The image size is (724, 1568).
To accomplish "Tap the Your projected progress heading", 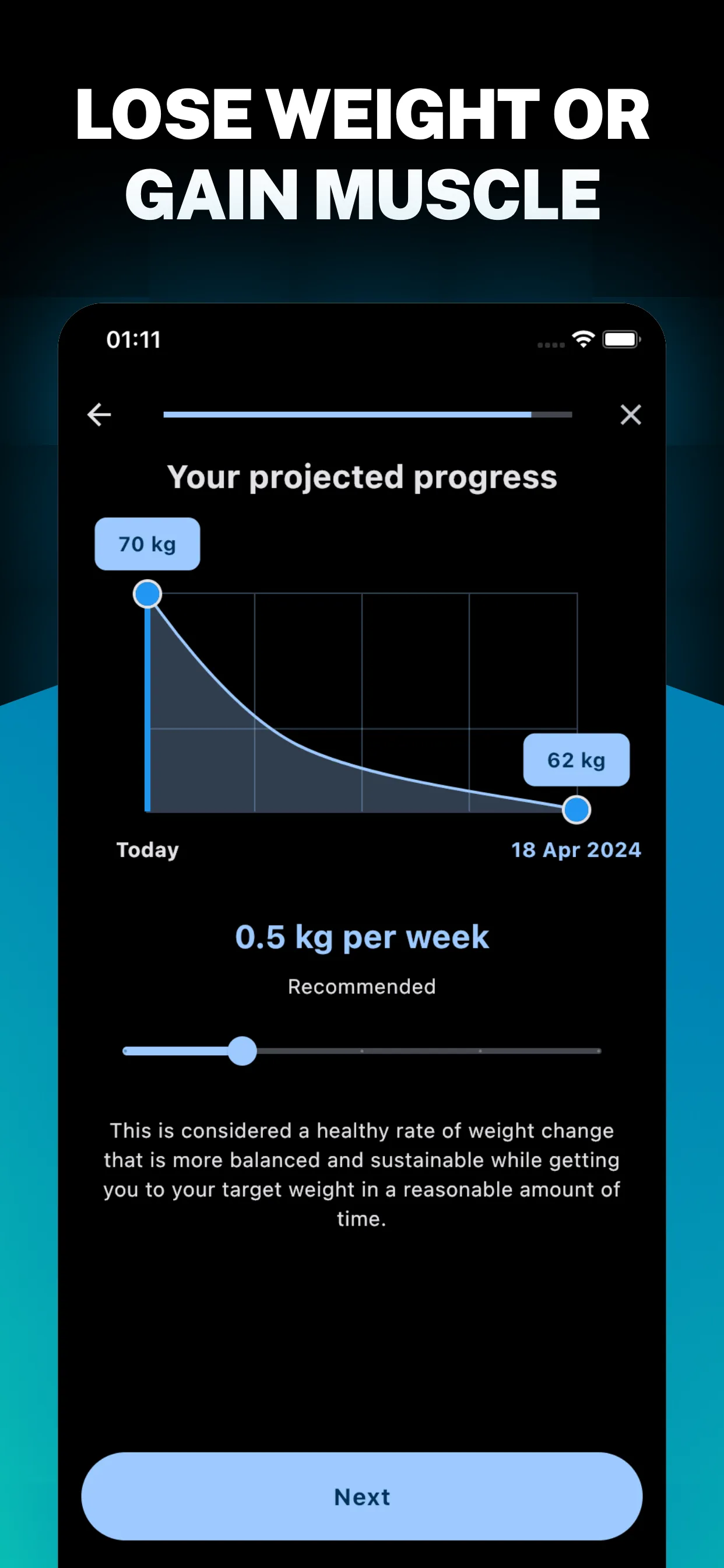I will pyautogui.click(x=363, y=477).
